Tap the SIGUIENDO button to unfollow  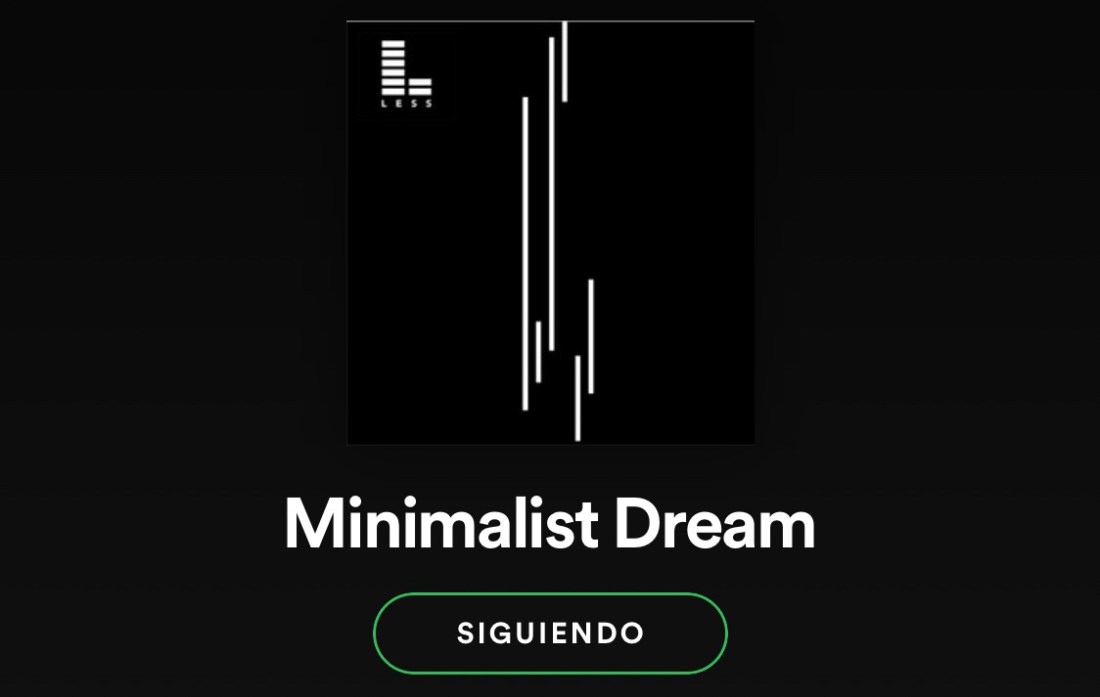[x=550, y=633]
